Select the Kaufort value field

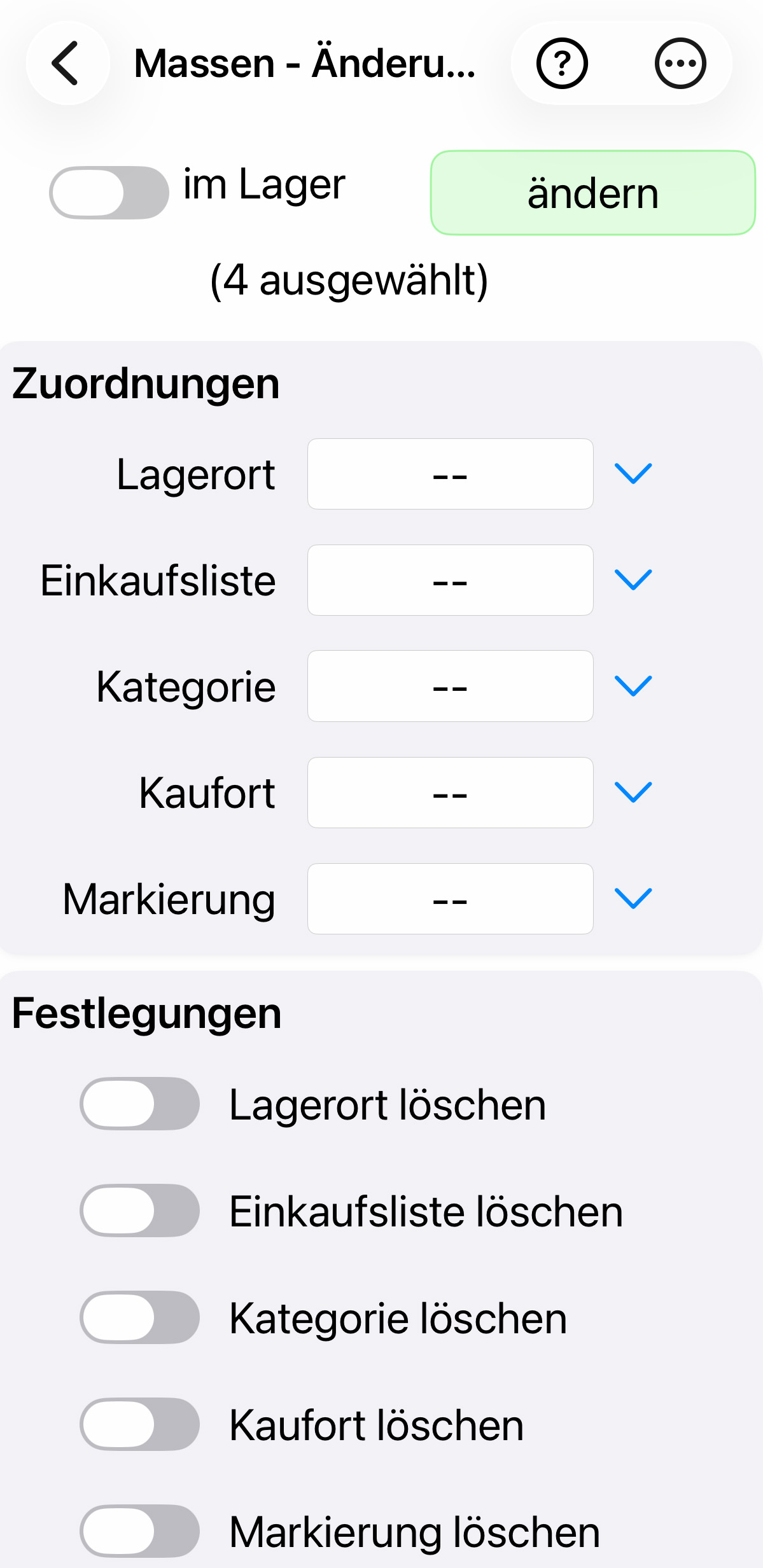click(x=450, y=793)
